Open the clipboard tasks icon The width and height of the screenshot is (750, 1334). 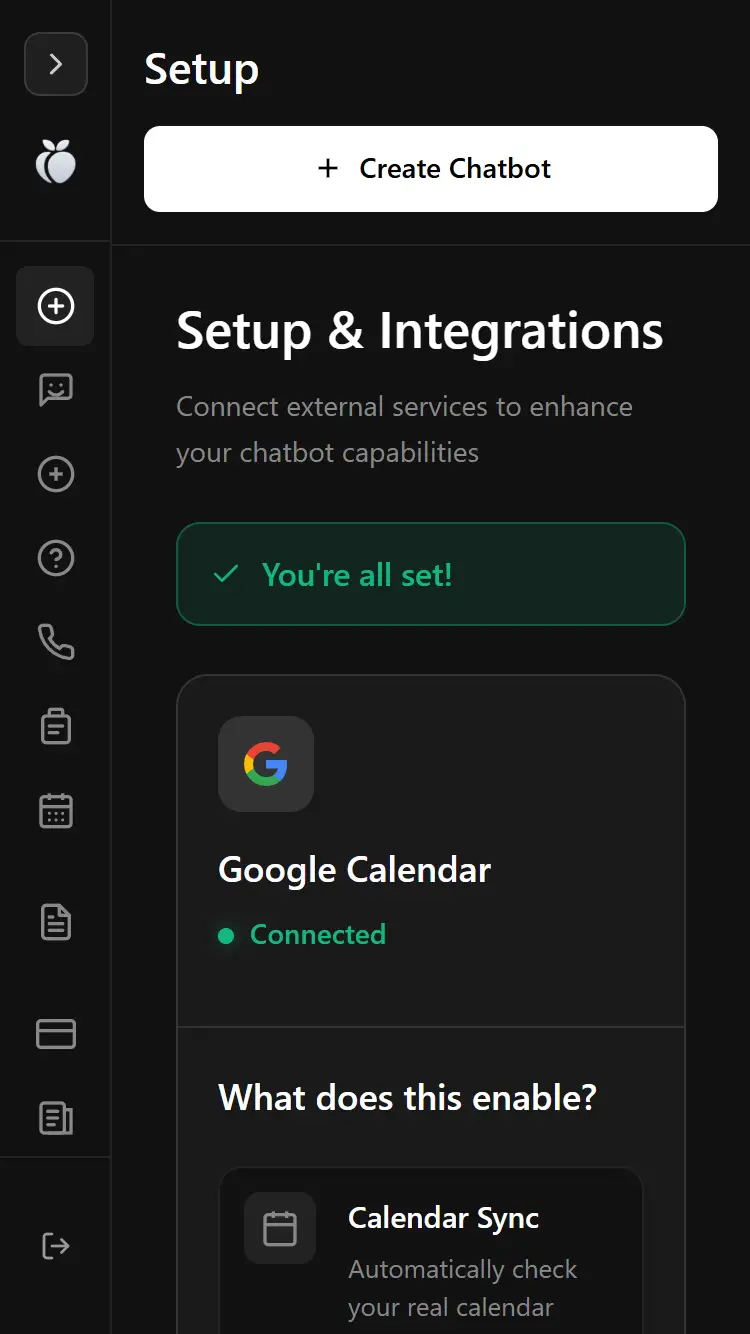point(55,727)
